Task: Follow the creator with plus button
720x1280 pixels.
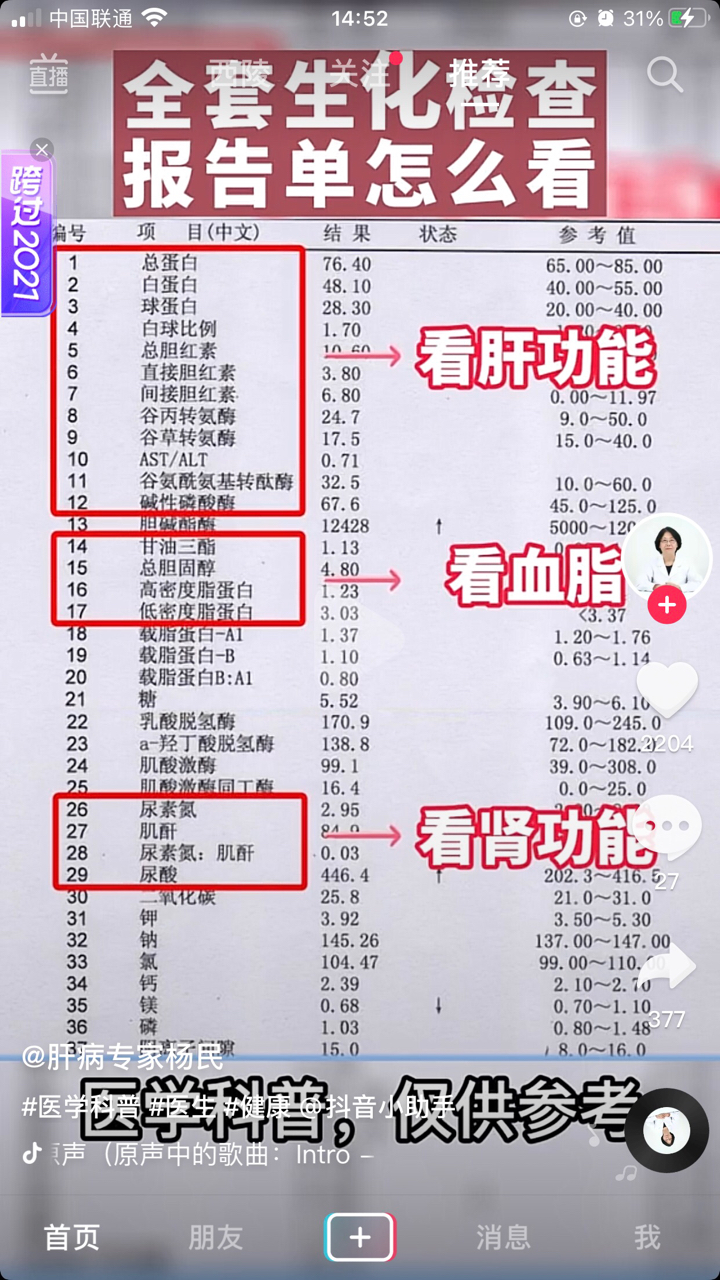Action: [666, 604]
